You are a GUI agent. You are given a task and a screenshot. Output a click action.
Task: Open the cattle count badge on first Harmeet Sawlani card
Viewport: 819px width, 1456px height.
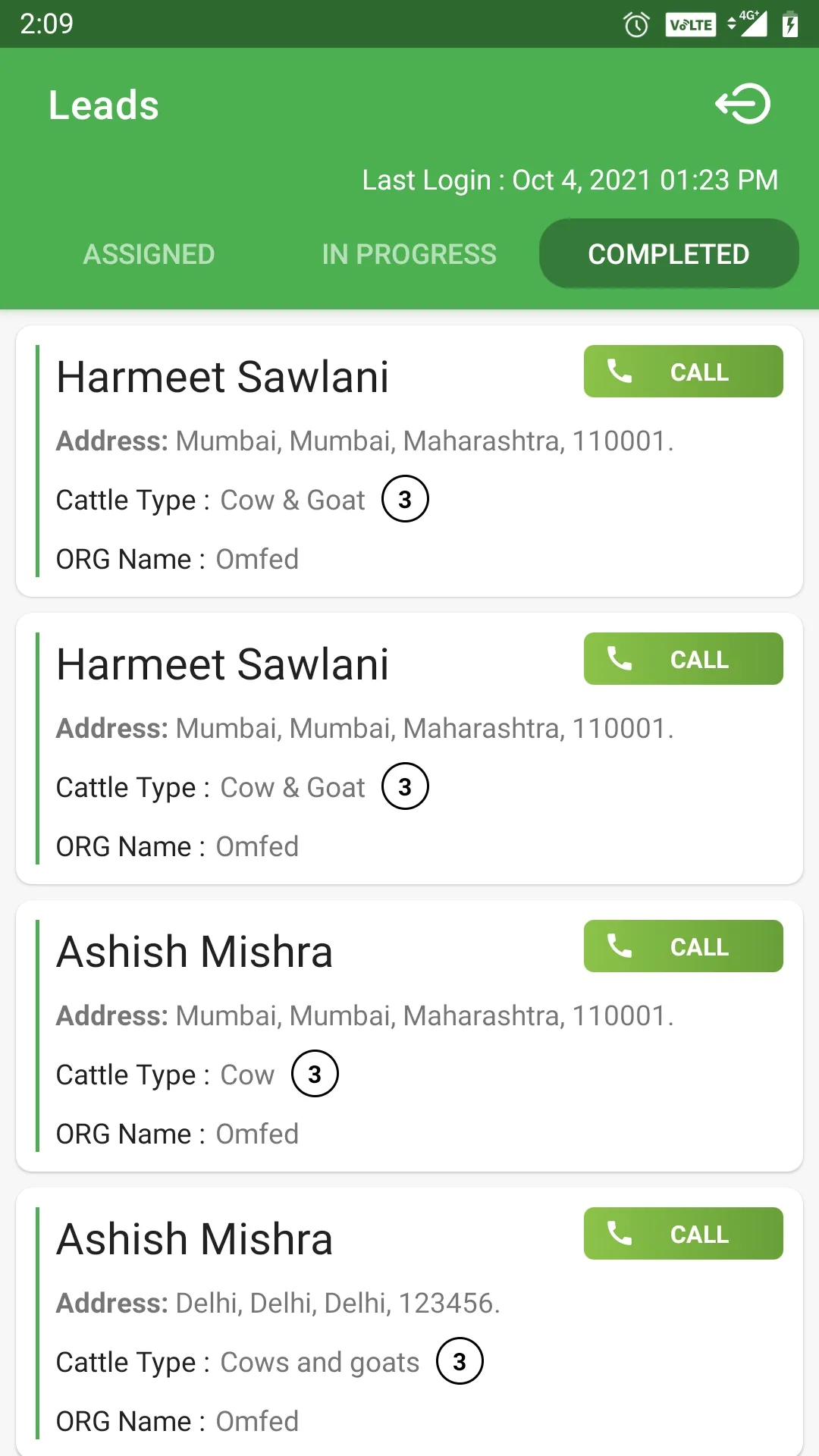point(406,498)
